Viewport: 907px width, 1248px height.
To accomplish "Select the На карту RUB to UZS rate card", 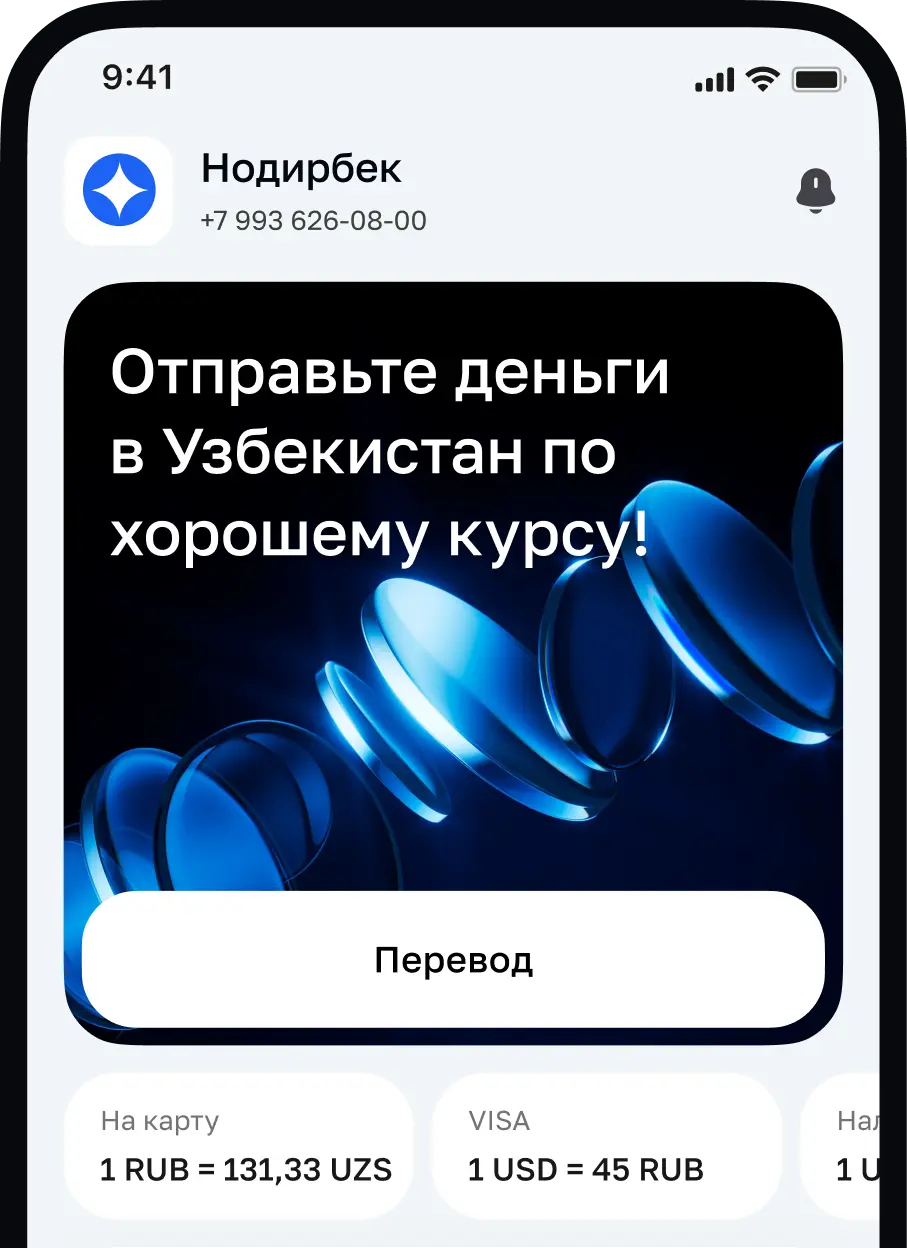I will click(240, 1146).
